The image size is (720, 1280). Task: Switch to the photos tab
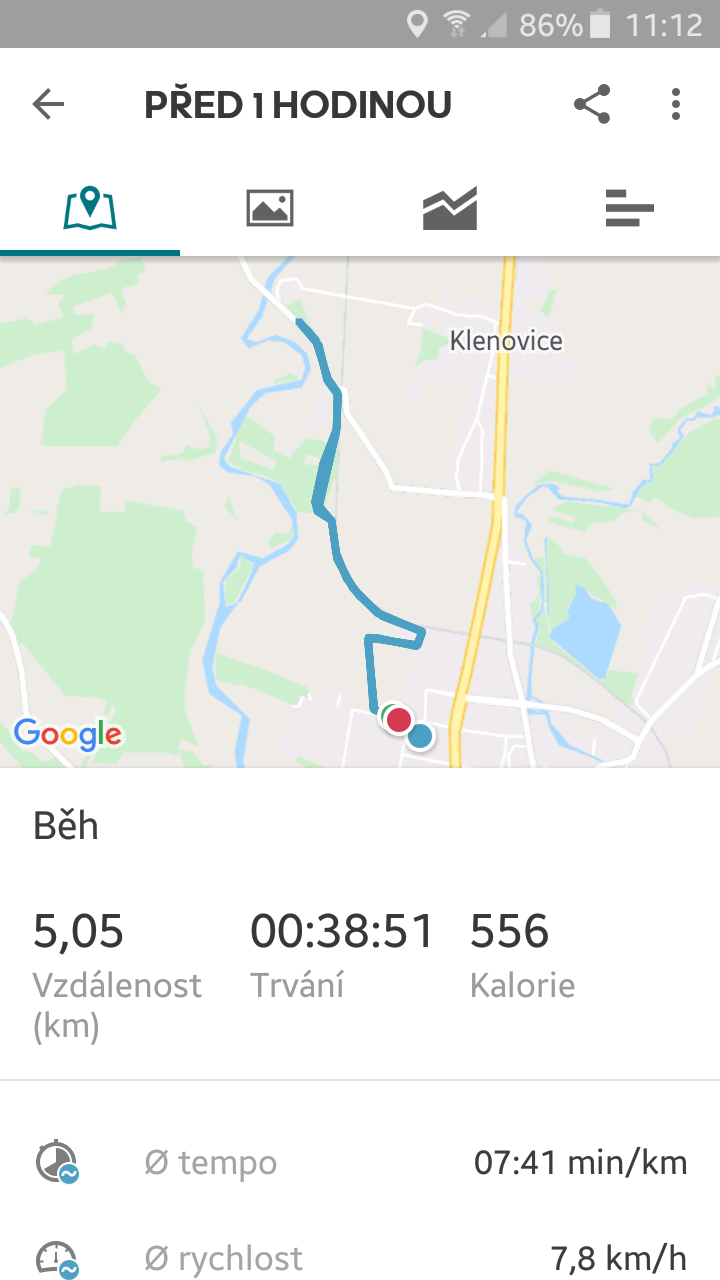click(270, 208)
